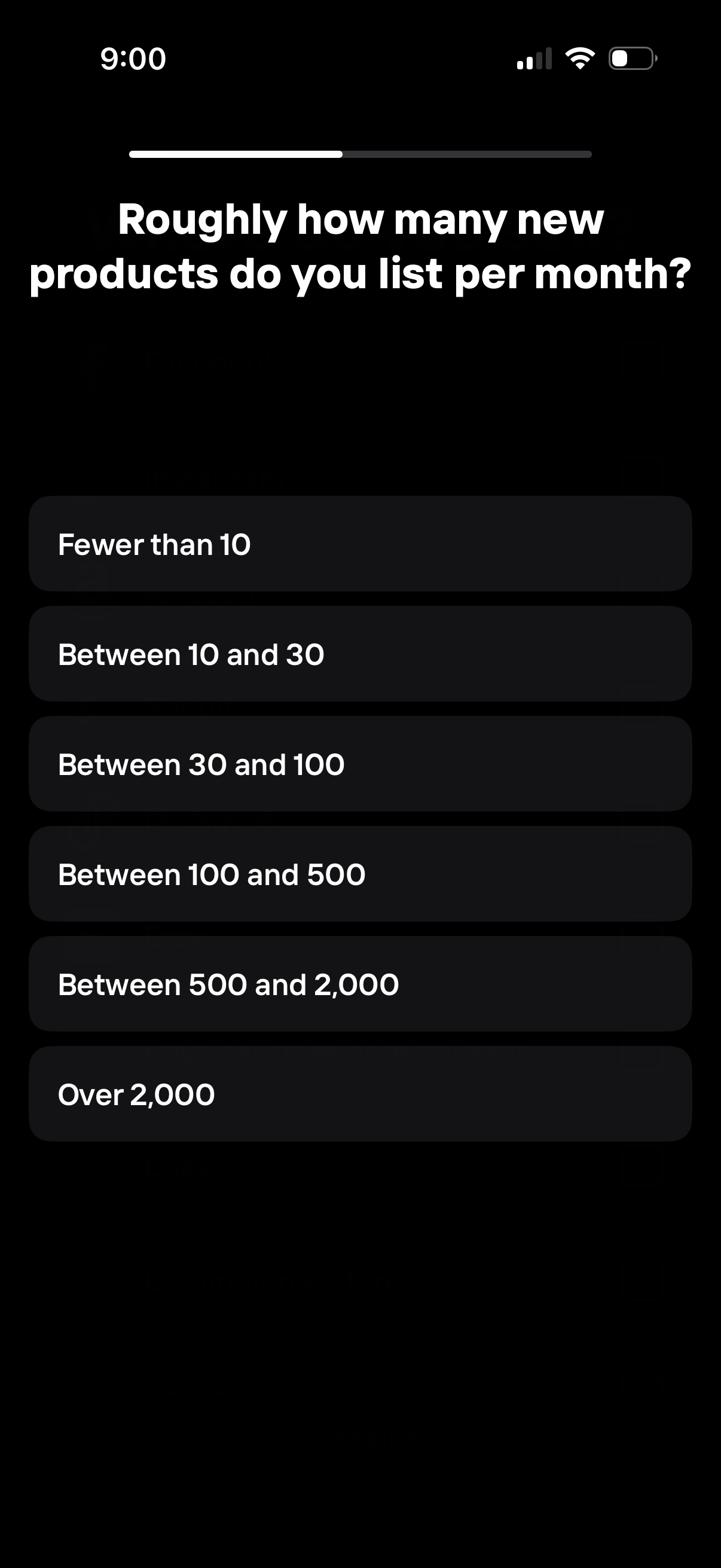
Task: Choose Between 10 and 30
Action: (x=360, y=654)
